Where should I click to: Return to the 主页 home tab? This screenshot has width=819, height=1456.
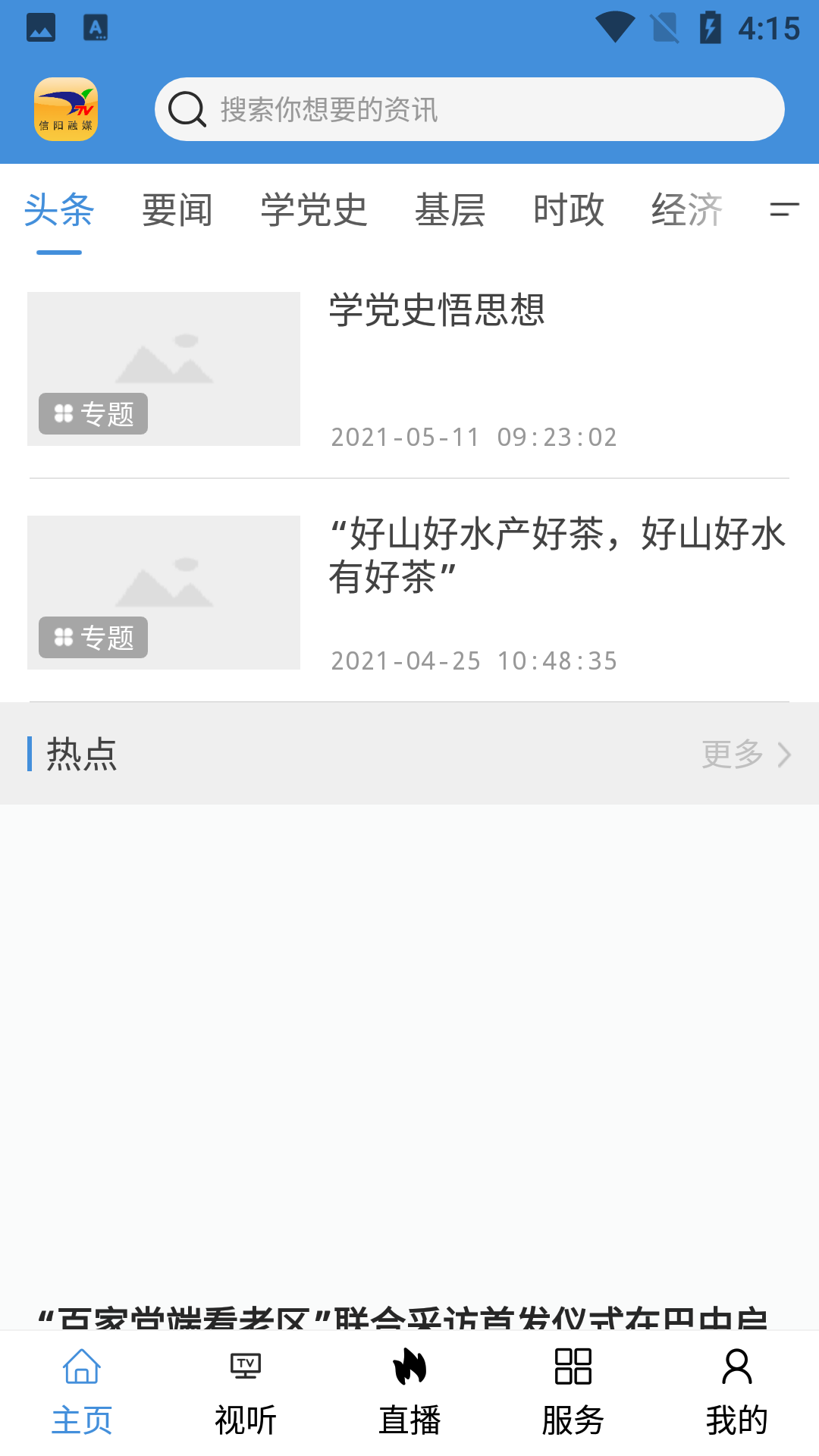tap(82, 1392)
